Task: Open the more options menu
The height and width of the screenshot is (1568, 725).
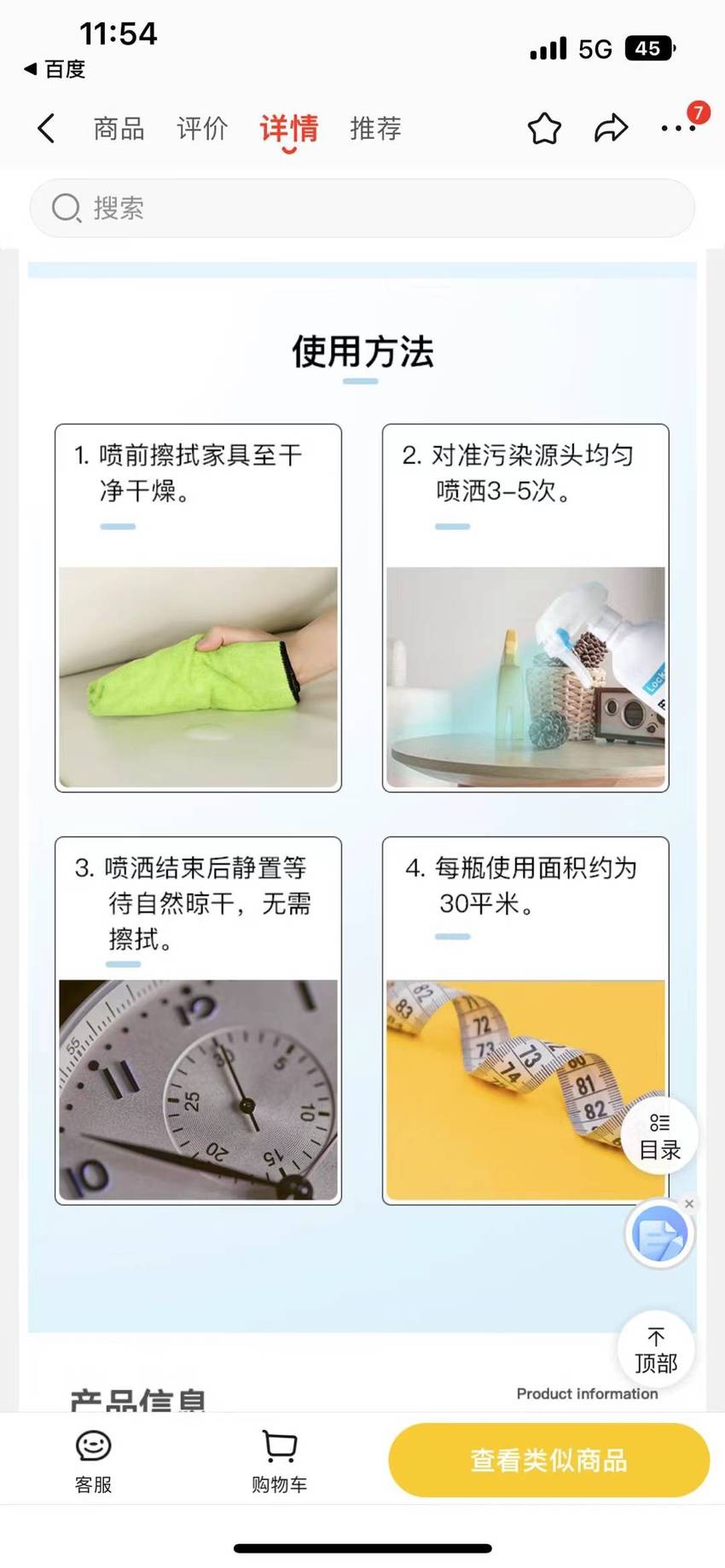Action: click(x=678, y=129)
